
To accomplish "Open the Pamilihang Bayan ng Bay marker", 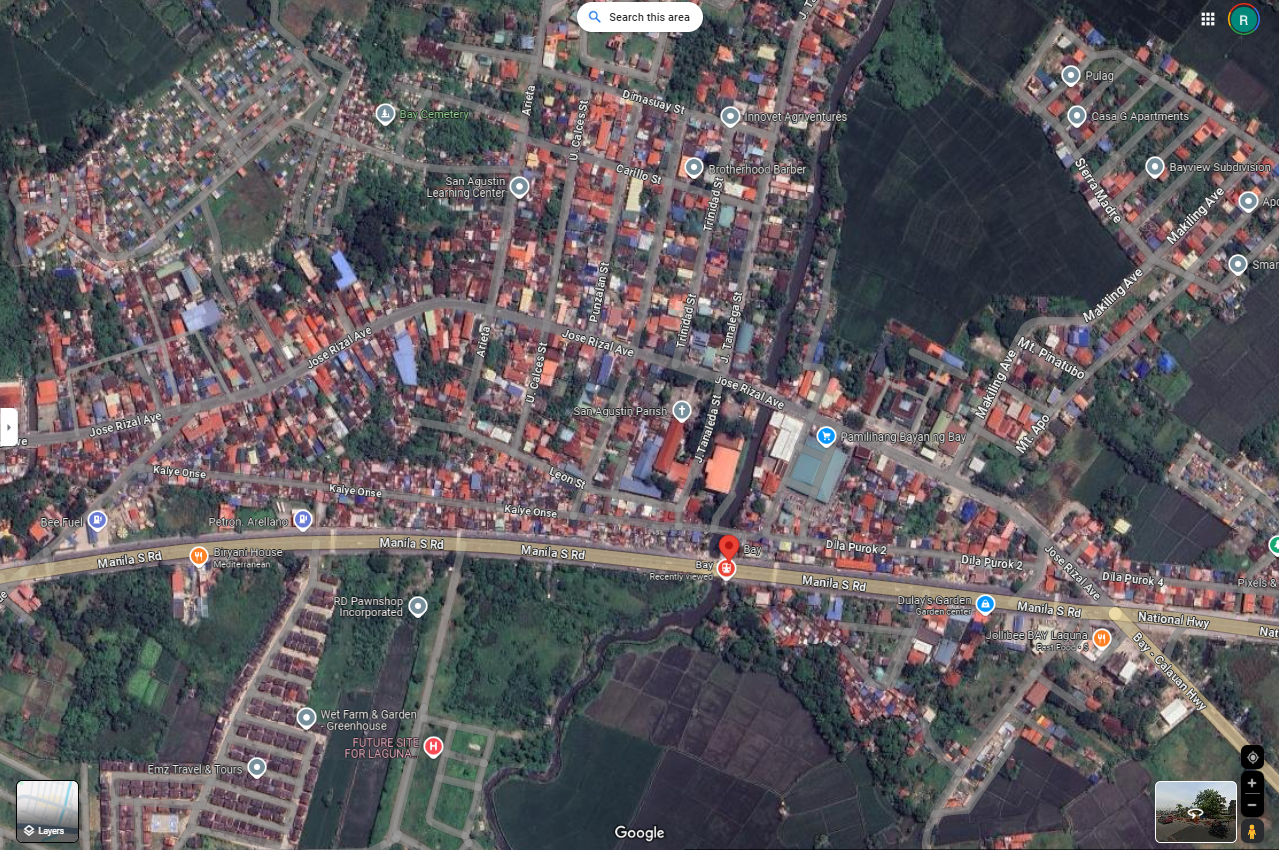I will click(826, 436).
